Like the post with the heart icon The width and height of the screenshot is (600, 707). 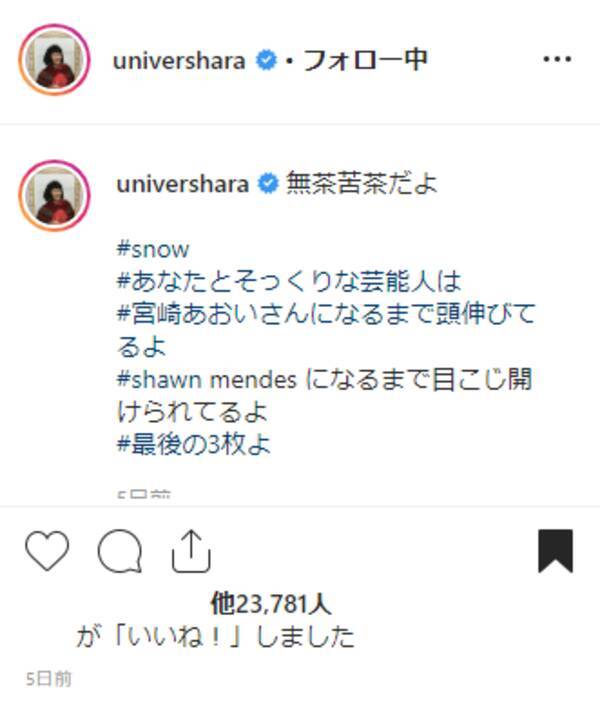46,551
